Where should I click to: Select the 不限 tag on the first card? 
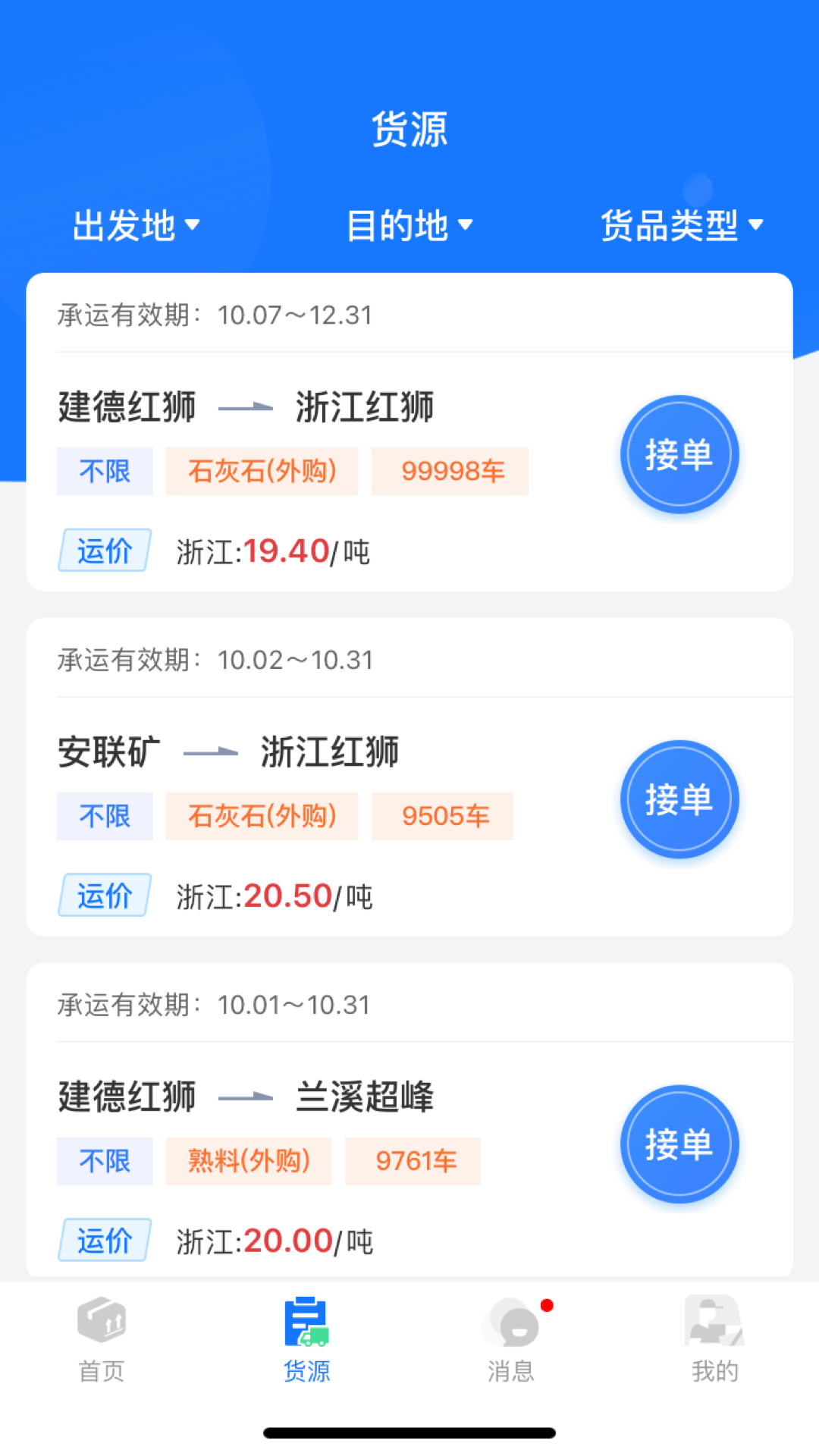[x=104, y=471]
